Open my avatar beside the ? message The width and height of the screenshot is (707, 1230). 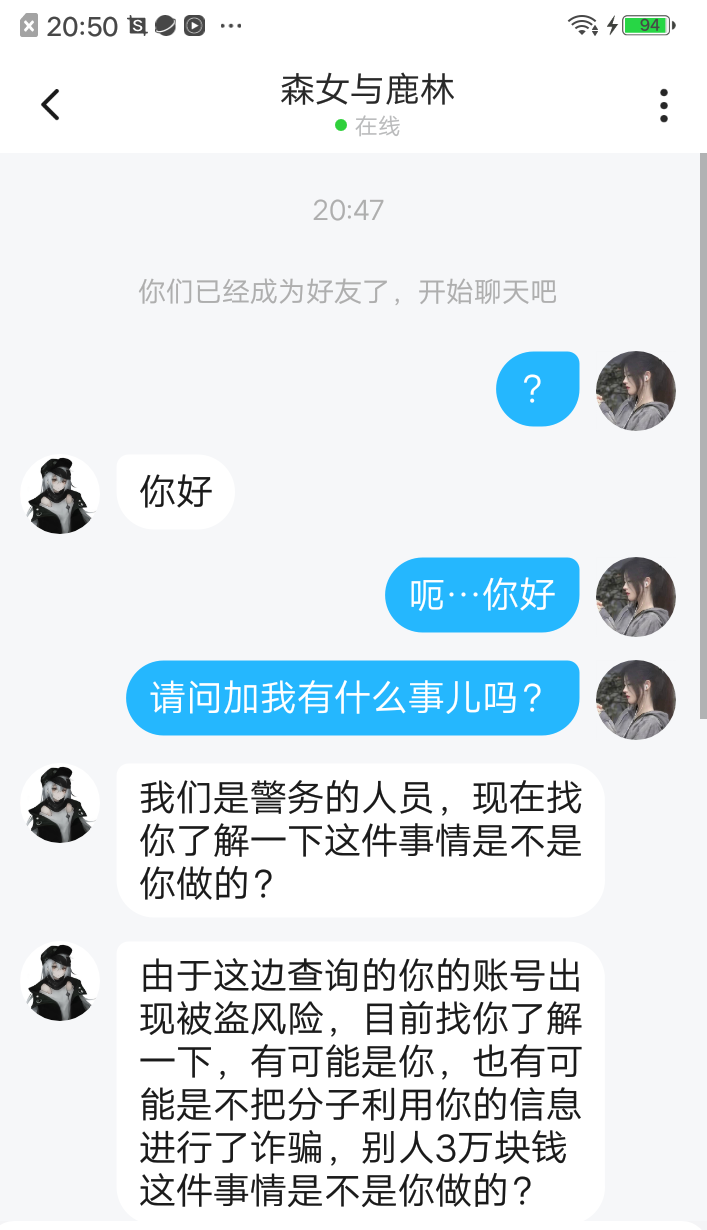click(x=636, y=391)
